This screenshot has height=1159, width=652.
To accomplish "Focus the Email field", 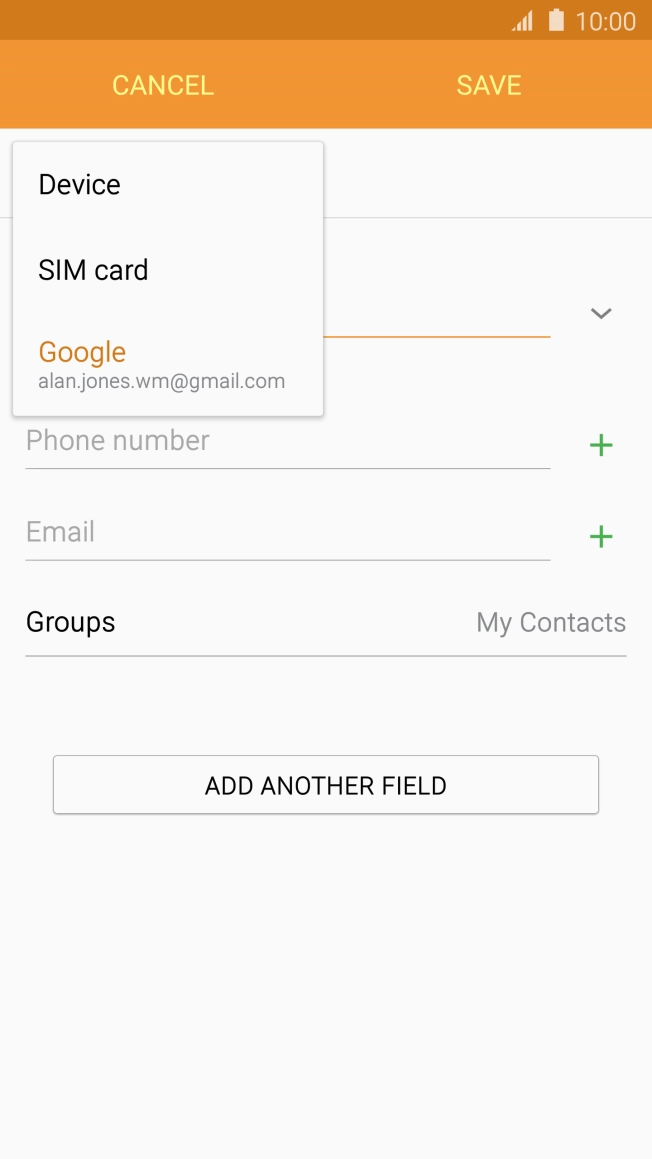I will tap(287, 532).
